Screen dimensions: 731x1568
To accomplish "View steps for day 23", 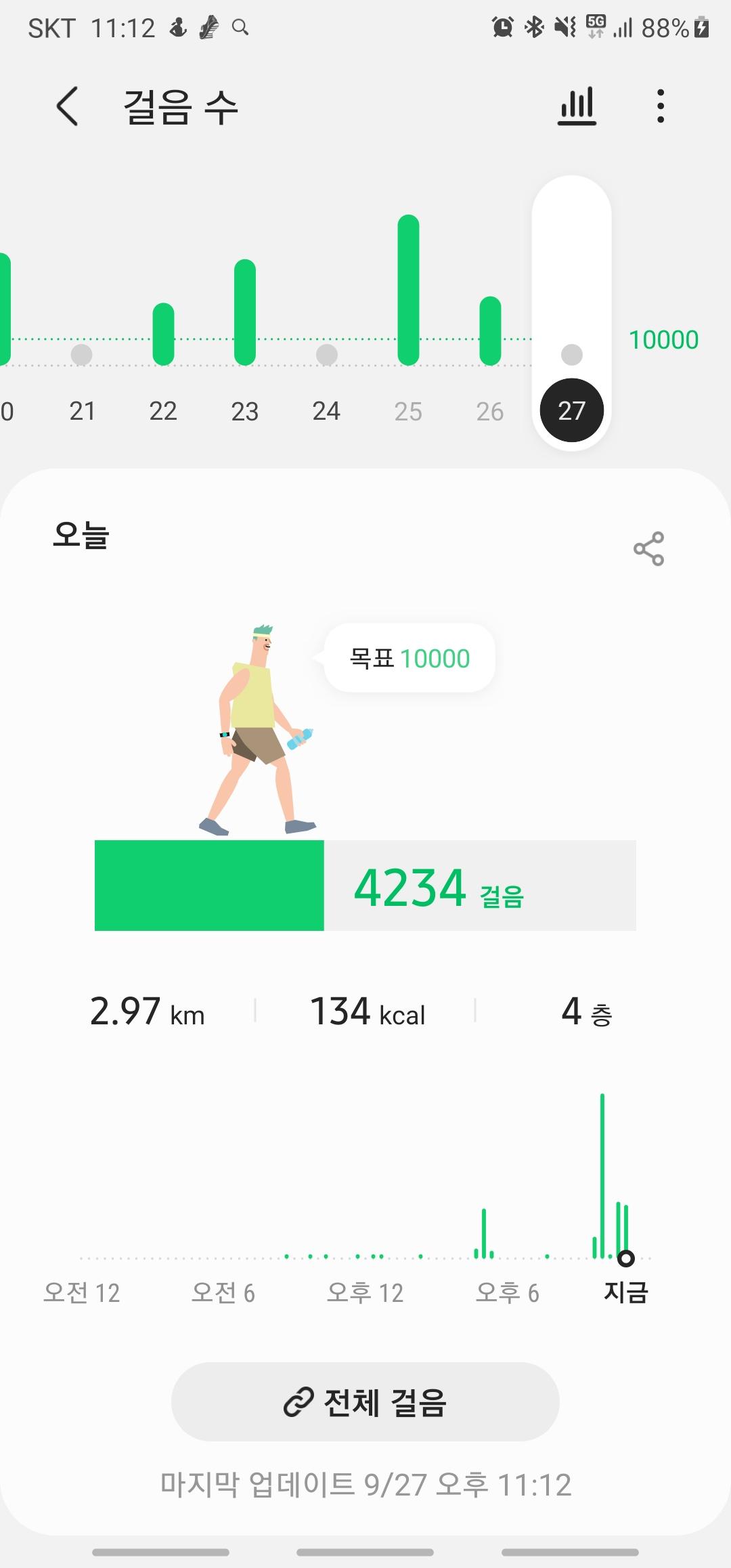I will point(244,410).
